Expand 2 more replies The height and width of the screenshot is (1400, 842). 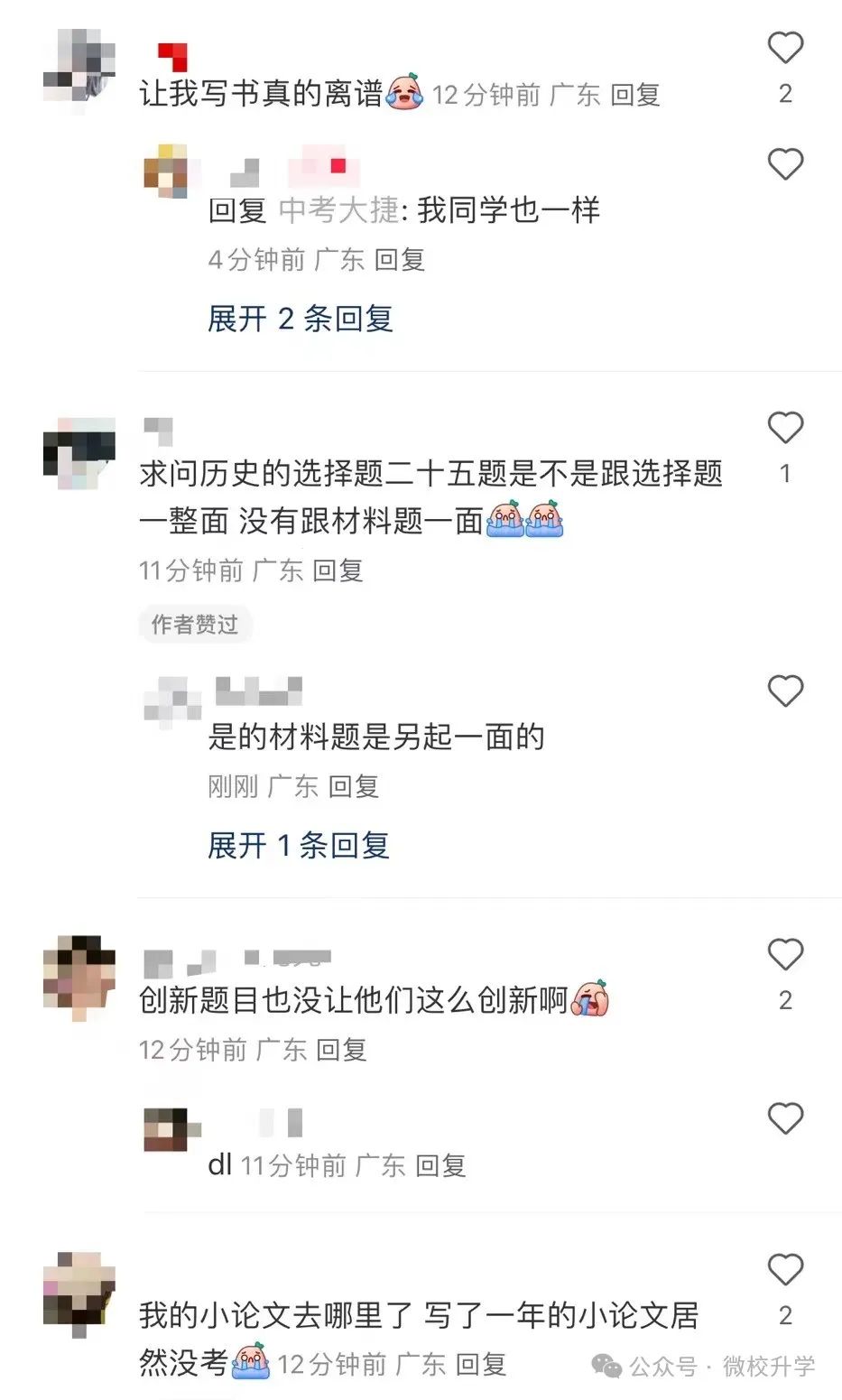[301, 319]
